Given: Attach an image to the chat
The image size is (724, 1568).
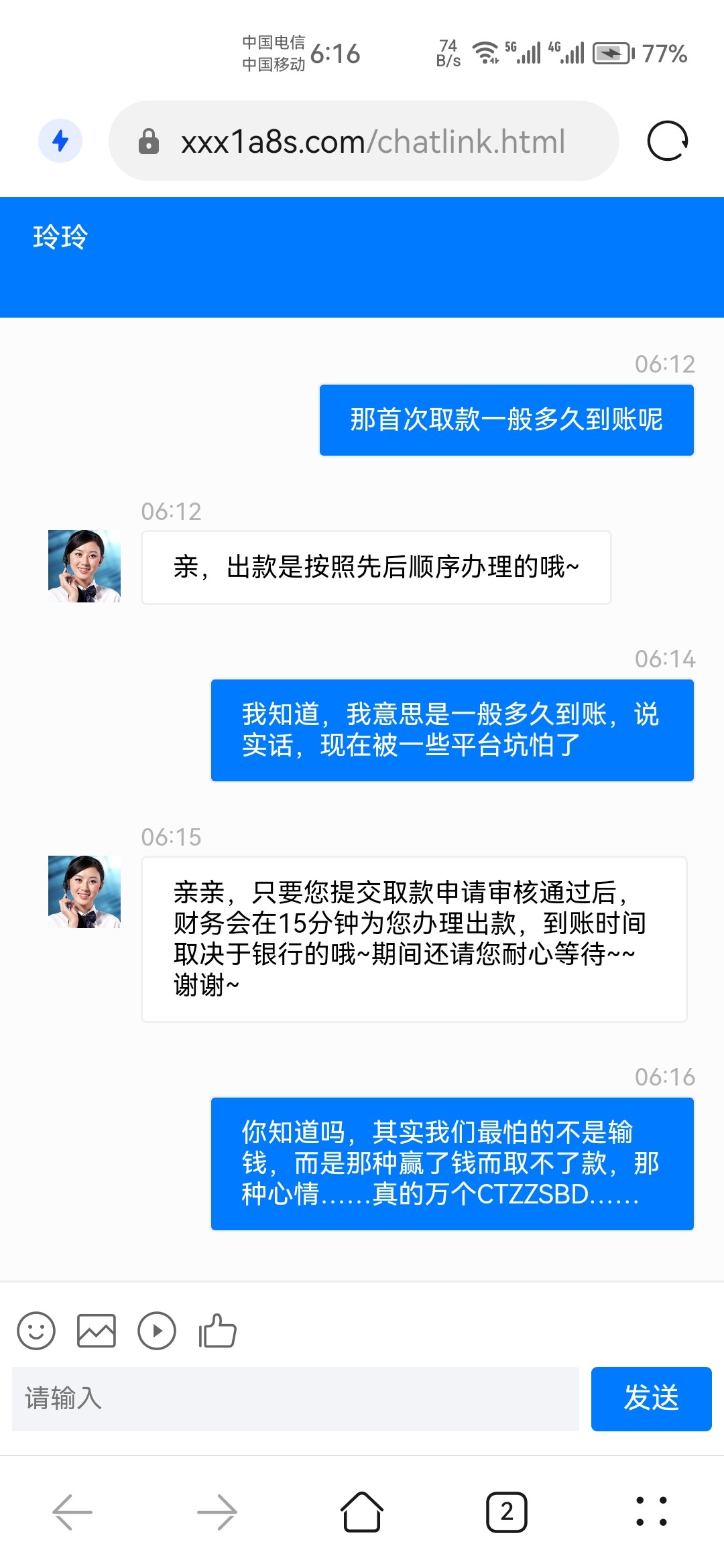Looking at the screenshot, I should coord(97,1330).
